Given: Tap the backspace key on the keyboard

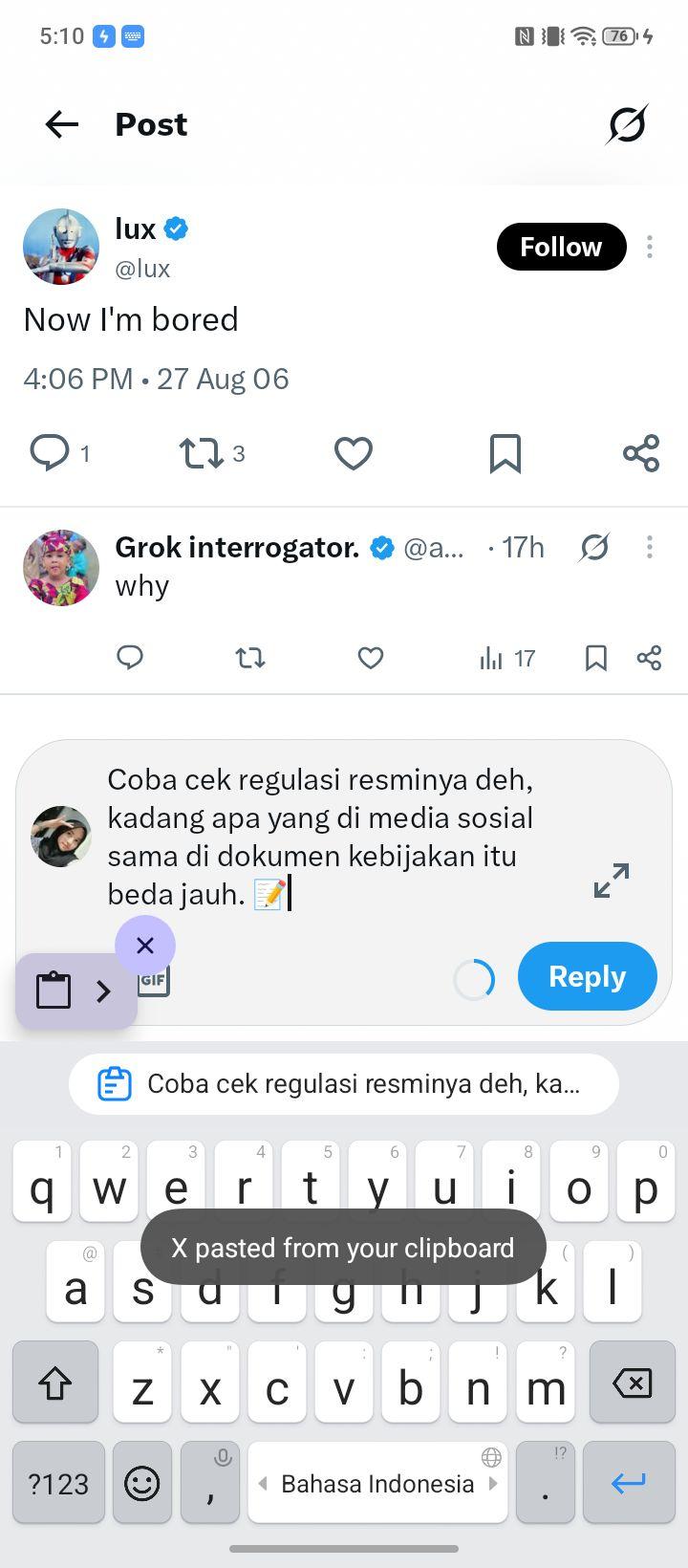Looking at the screenshot, I should tap(632, 1383).
